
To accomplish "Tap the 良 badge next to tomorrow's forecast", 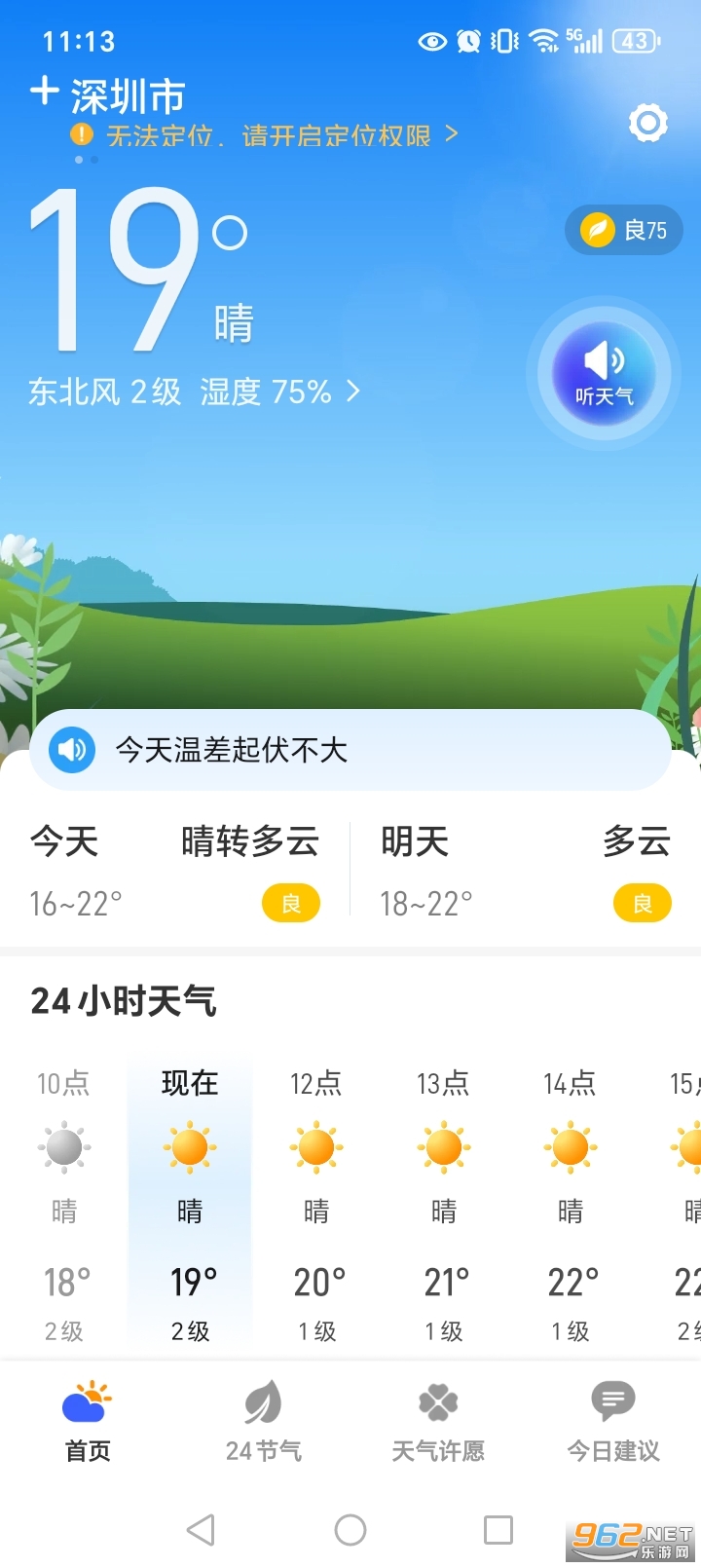I will tap(641, 903).
